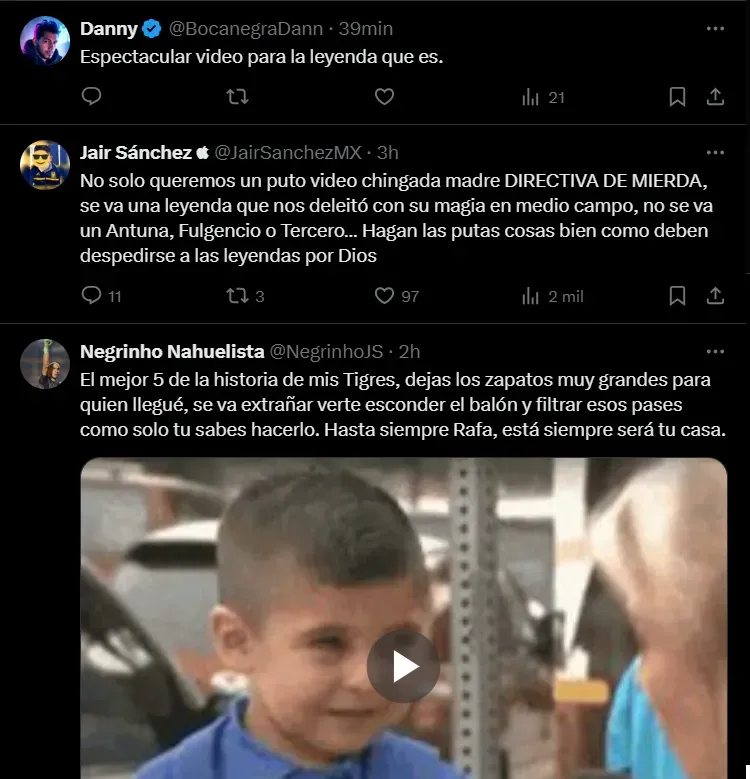Open overflow menu on Danny's tweet
Viewport: 750px width, 779px height.
tap(715, 29)
